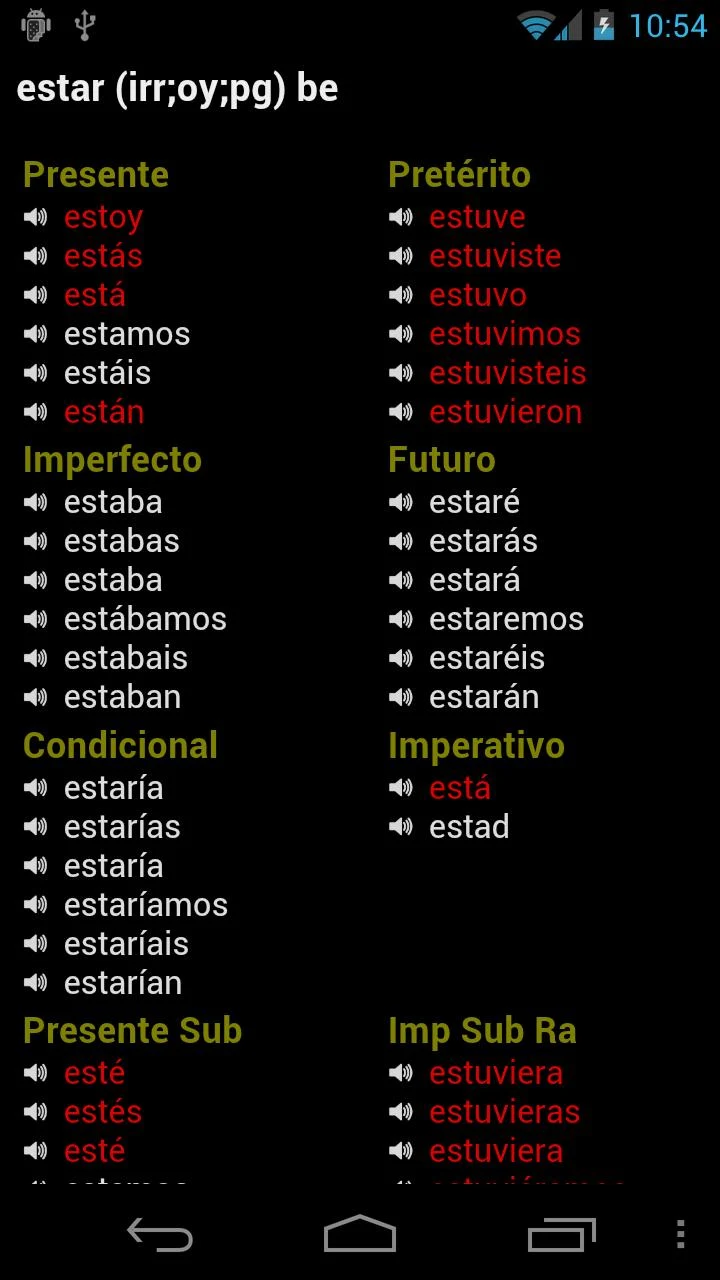This screenshot has height=1280, width=720.
Task: Listen to estaréis
Action: coord(401,658)
